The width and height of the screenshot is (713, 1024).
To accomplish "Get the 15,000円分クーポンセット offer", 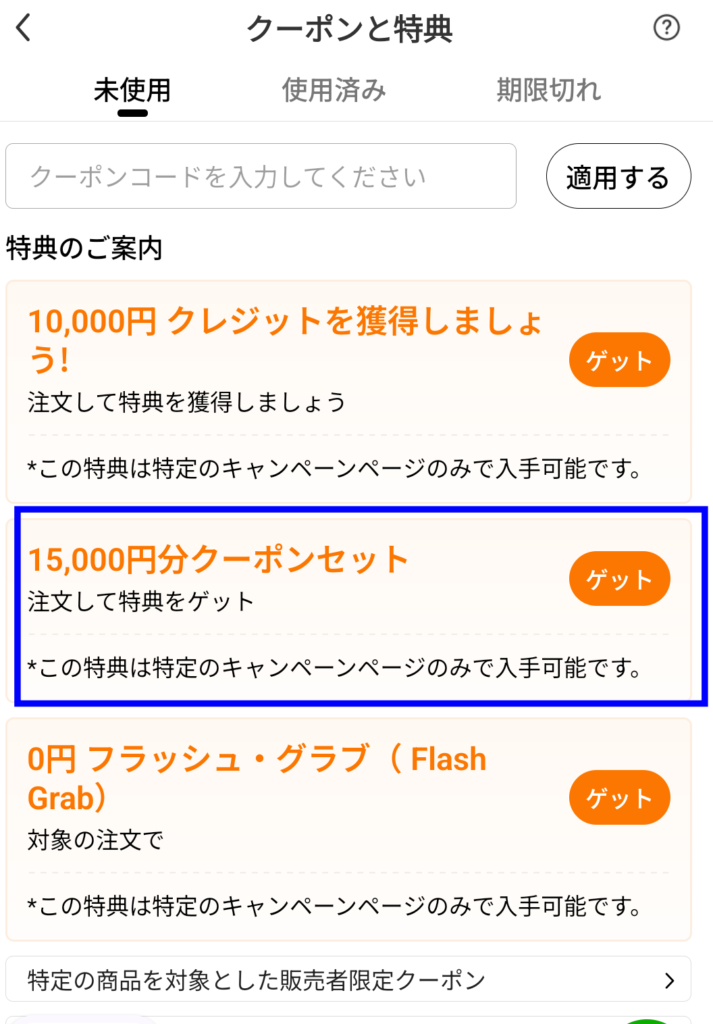I will [619, 579].
